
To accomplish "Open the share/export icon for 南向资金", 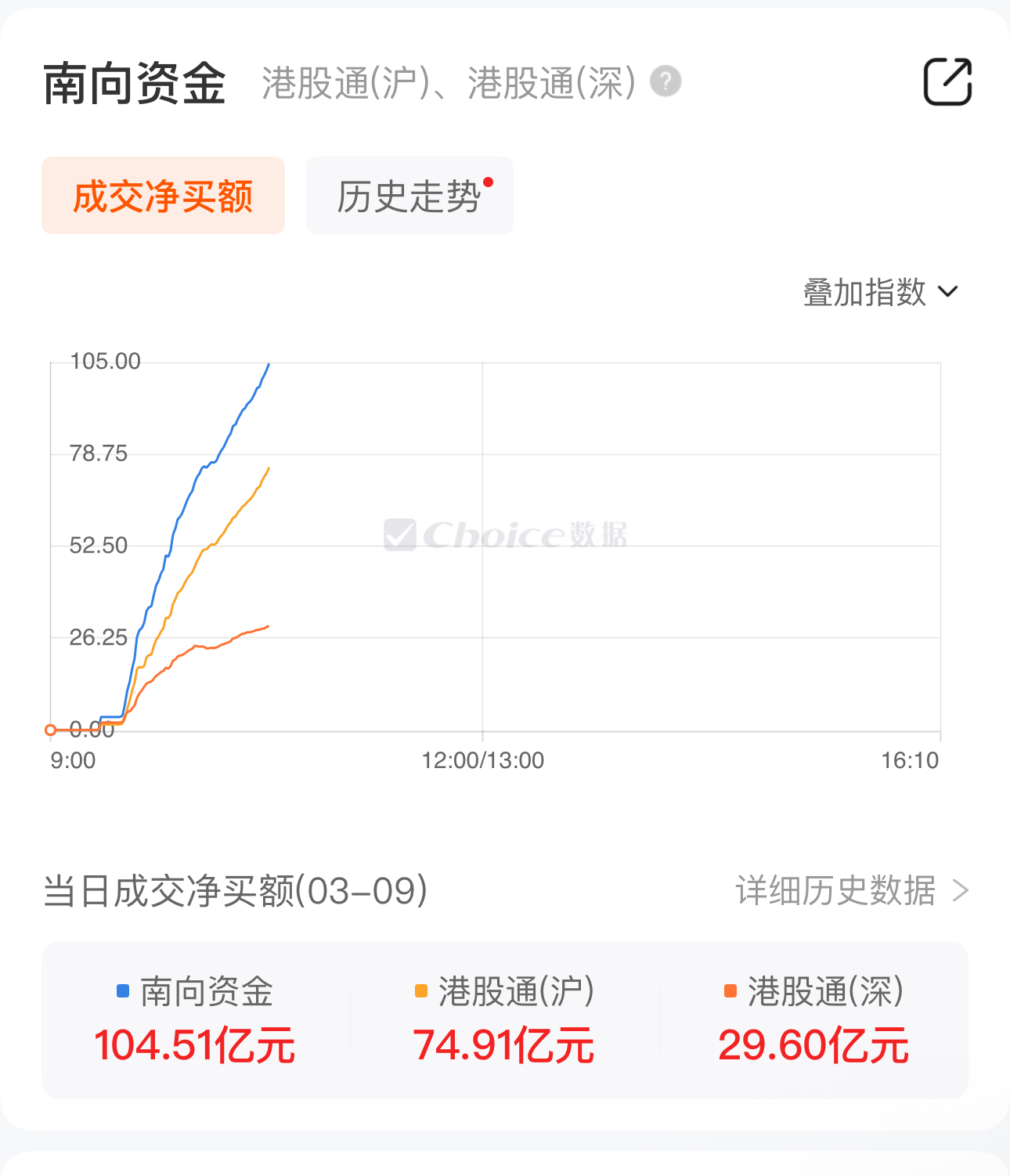I will click(947, 81).
